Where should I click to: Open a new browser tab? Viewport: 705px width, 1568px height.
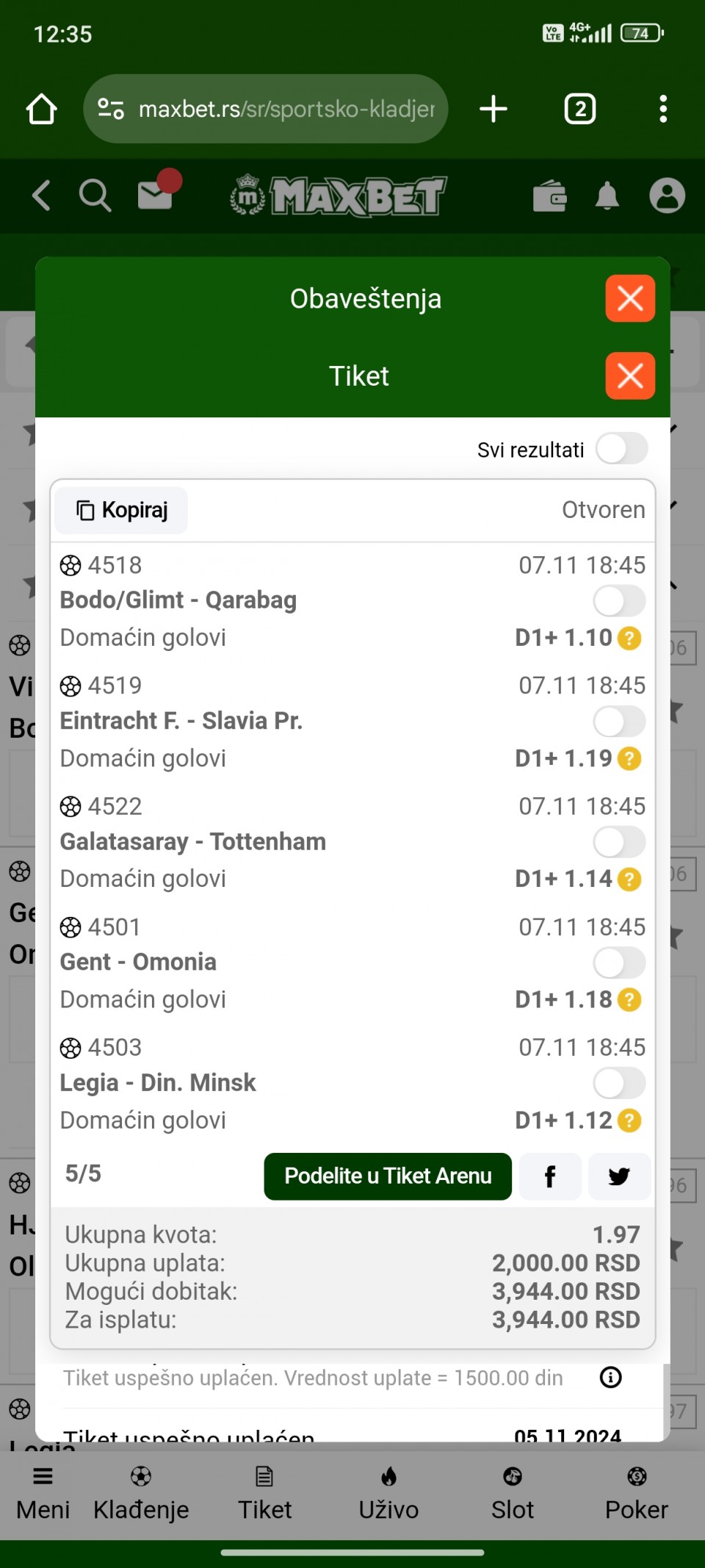click(493, 109)
